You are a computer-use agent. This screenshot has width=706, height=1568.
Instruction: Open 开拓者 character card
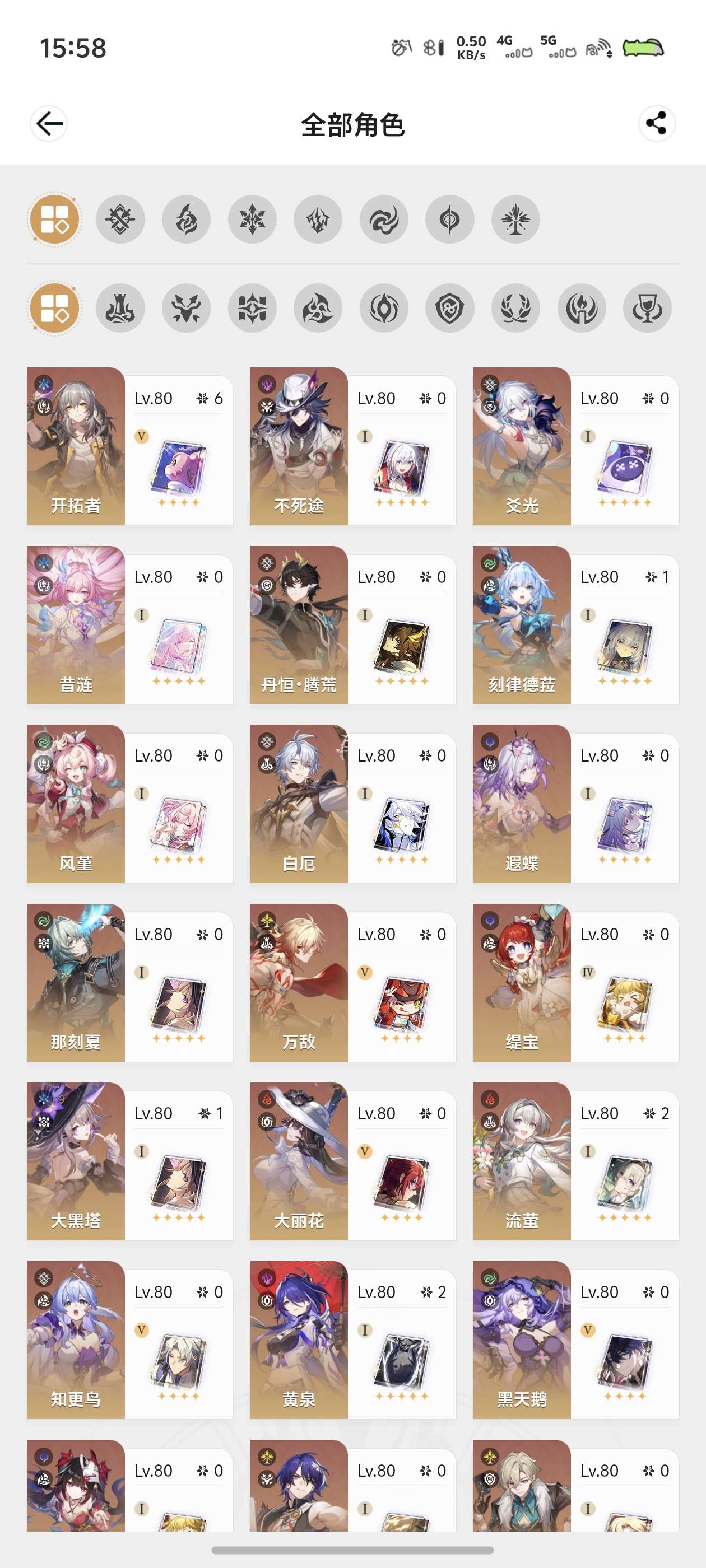point(130,446)
